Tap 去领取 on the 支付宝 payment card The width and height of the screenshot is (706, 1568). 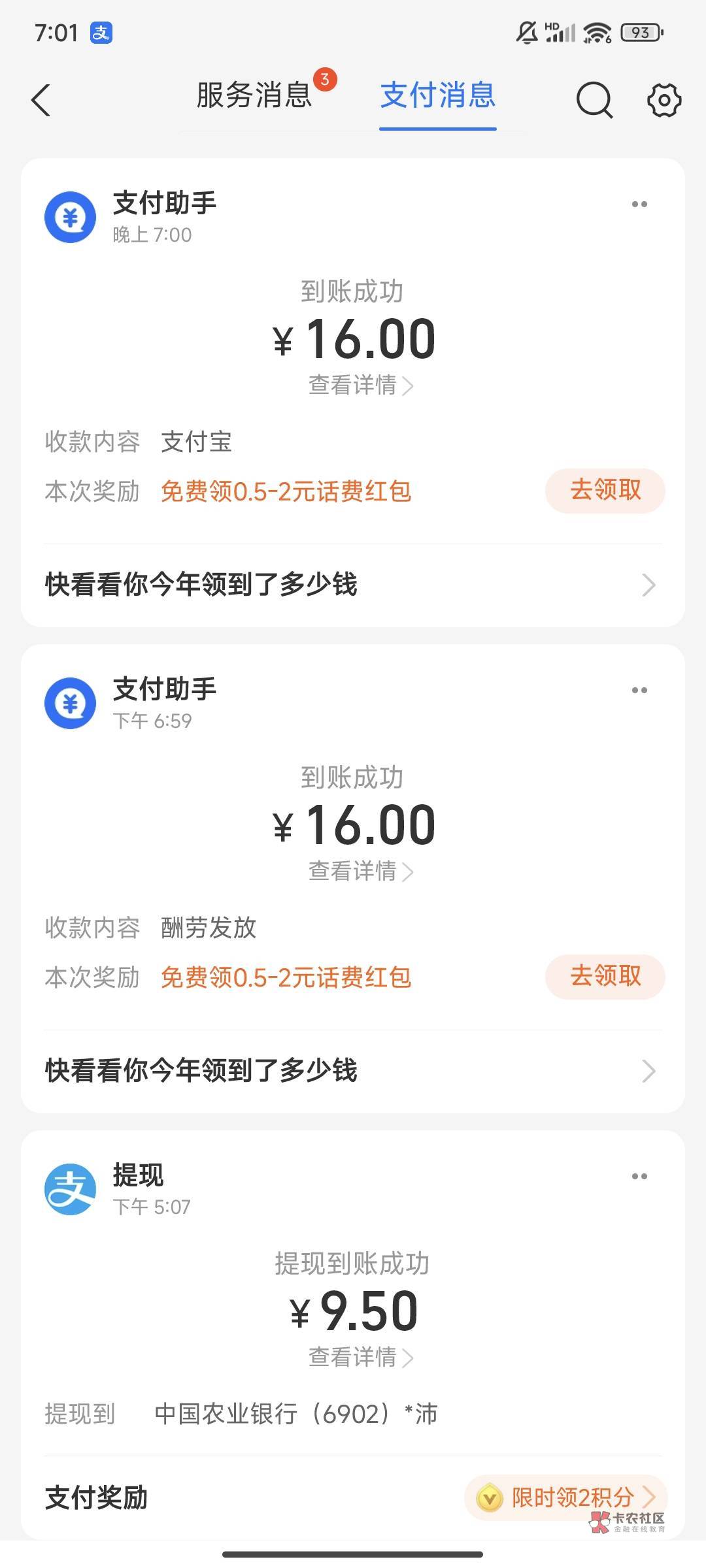605,490
